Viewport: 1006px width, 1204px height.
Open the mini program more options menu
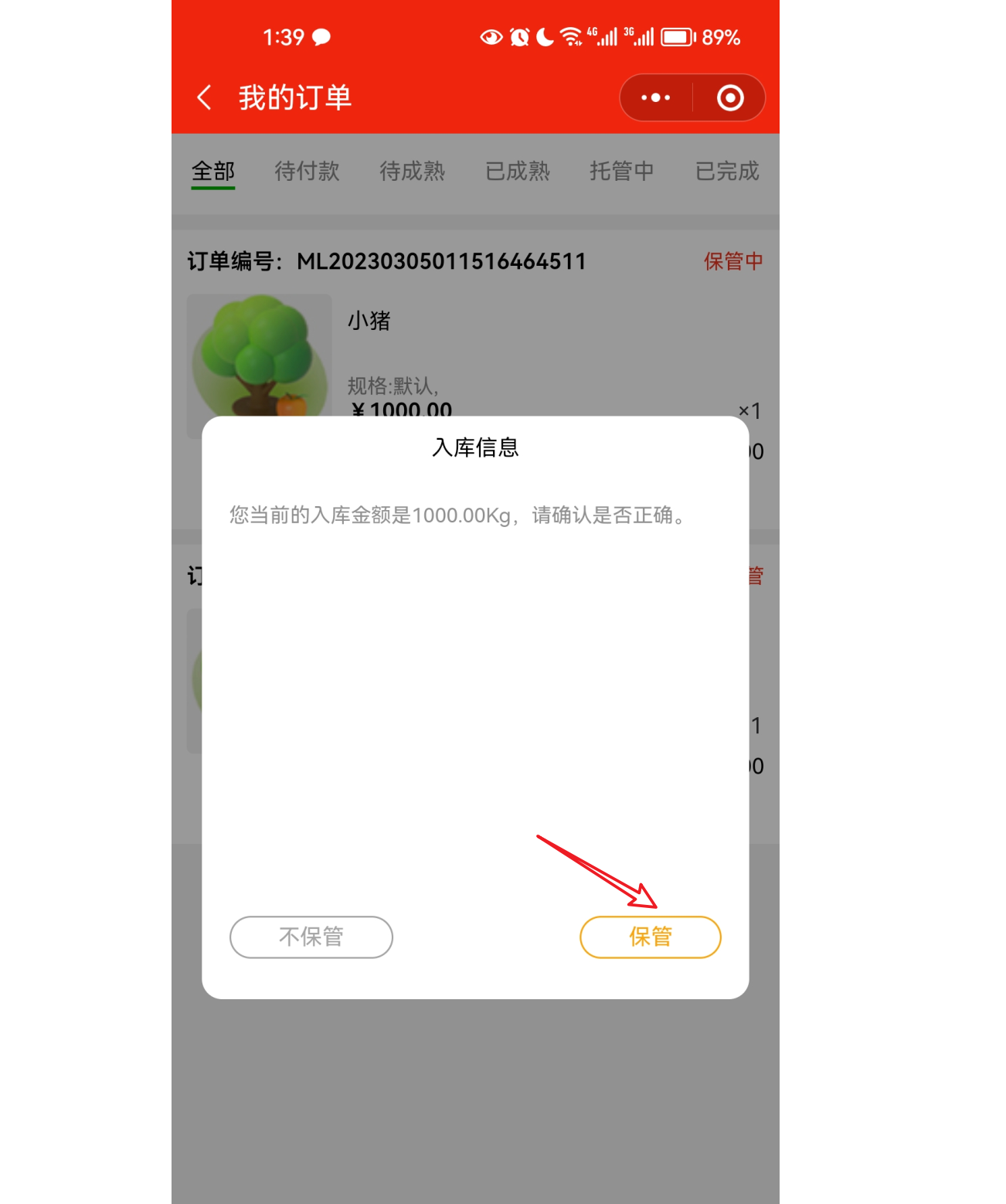[x=655, y=97]
